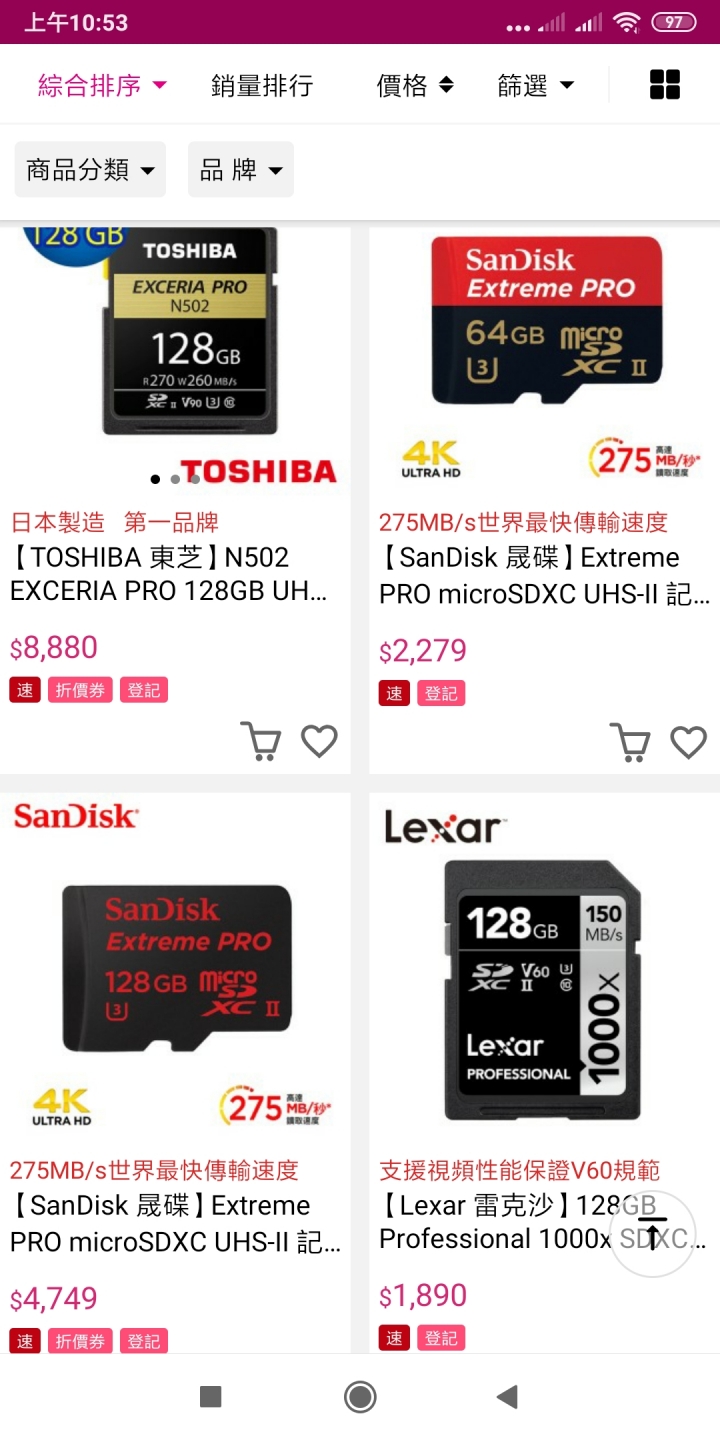Favorite the TOSHIBA N502 128GB card

point(319,741)
